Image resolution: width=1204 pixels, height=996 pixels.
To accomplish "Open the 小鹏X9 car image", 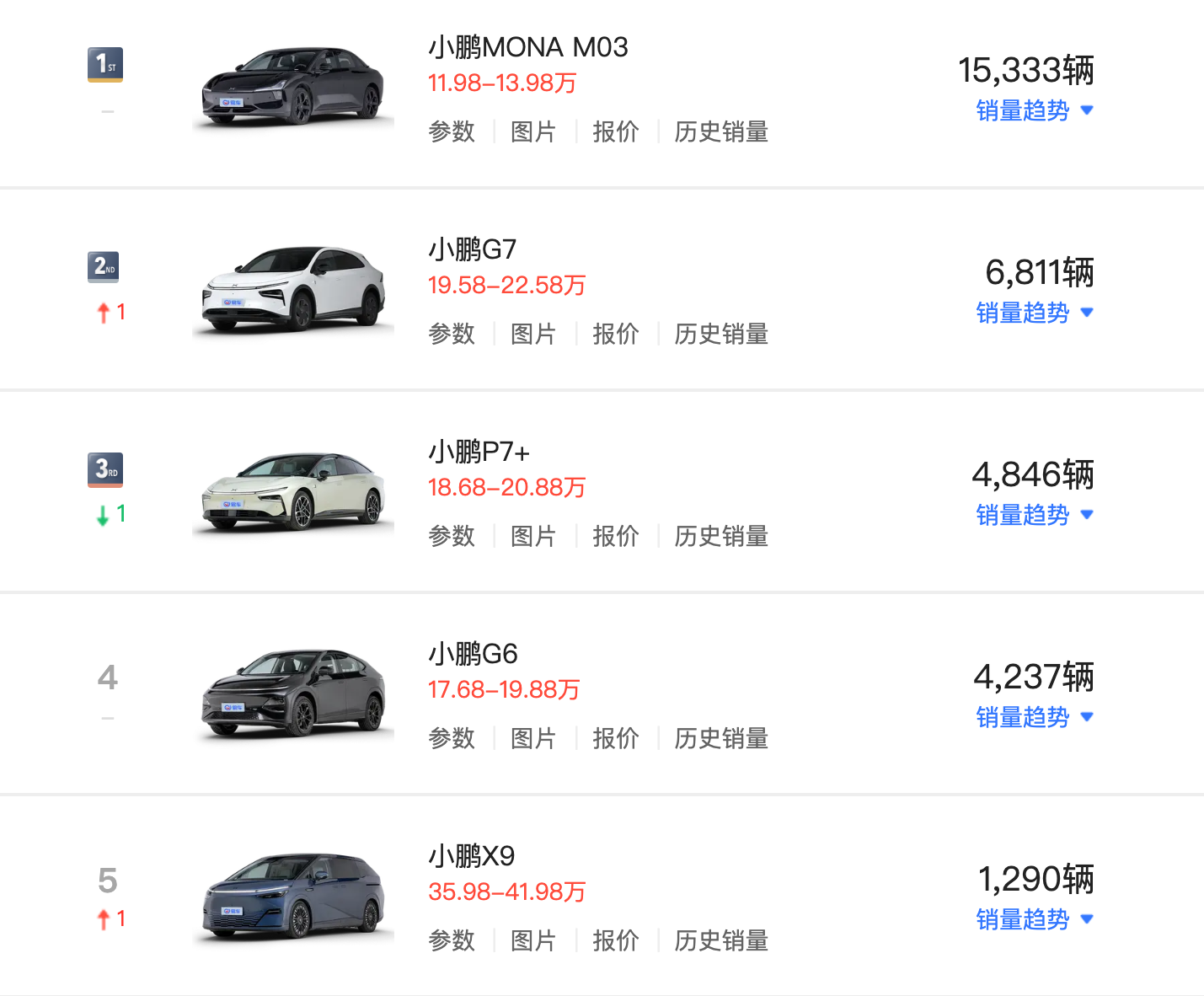I will click(x=293, y=895).
